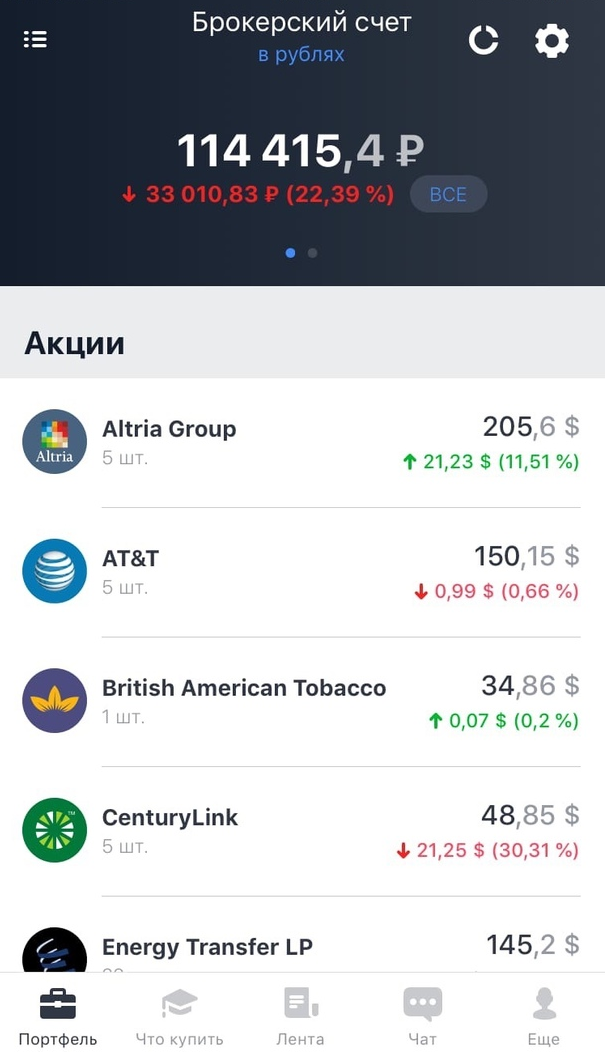
Task: Select the second page indicator dot
Action: coord(313,253)
